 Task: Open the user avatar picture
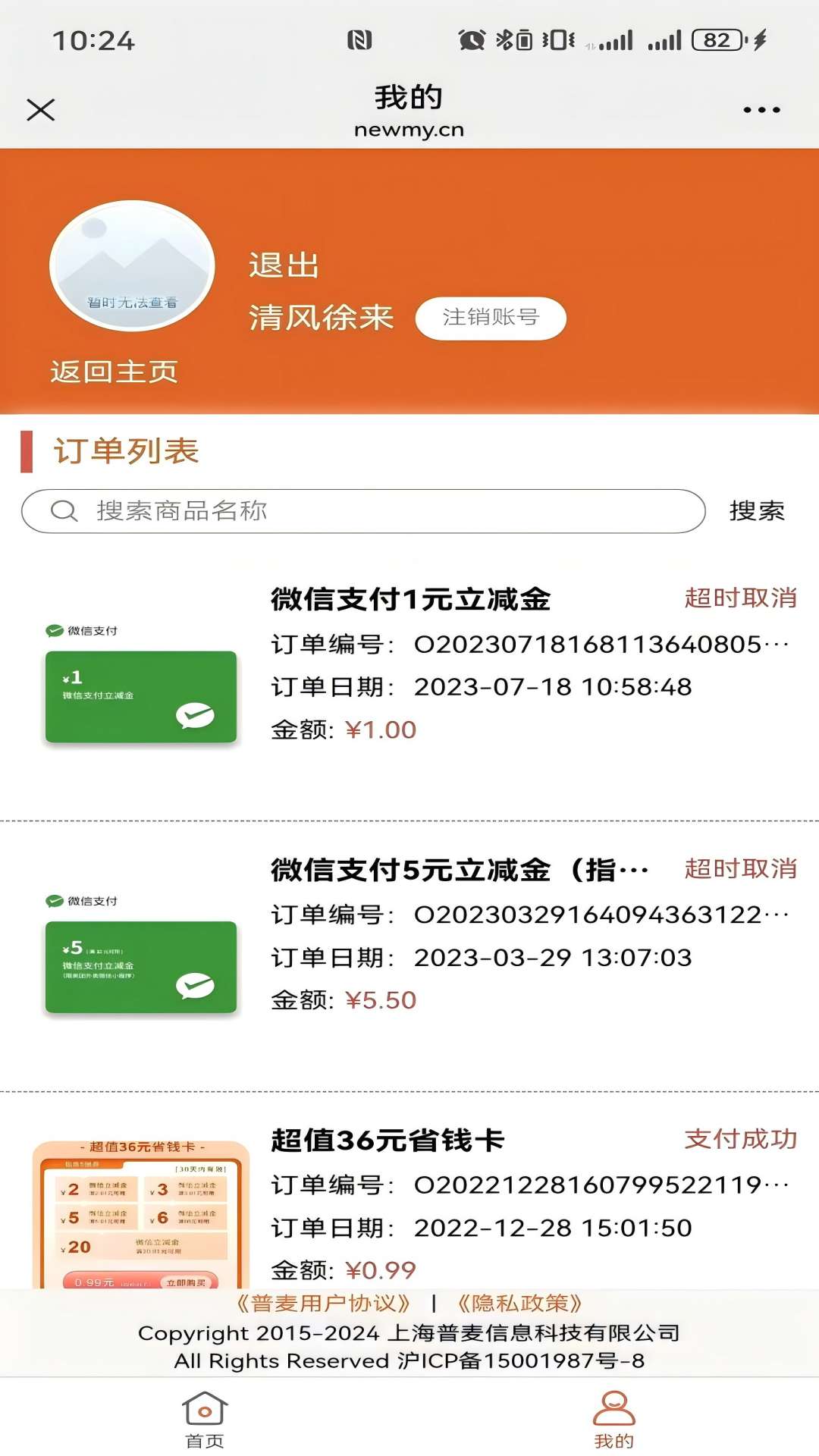click(x=132, y=265)
